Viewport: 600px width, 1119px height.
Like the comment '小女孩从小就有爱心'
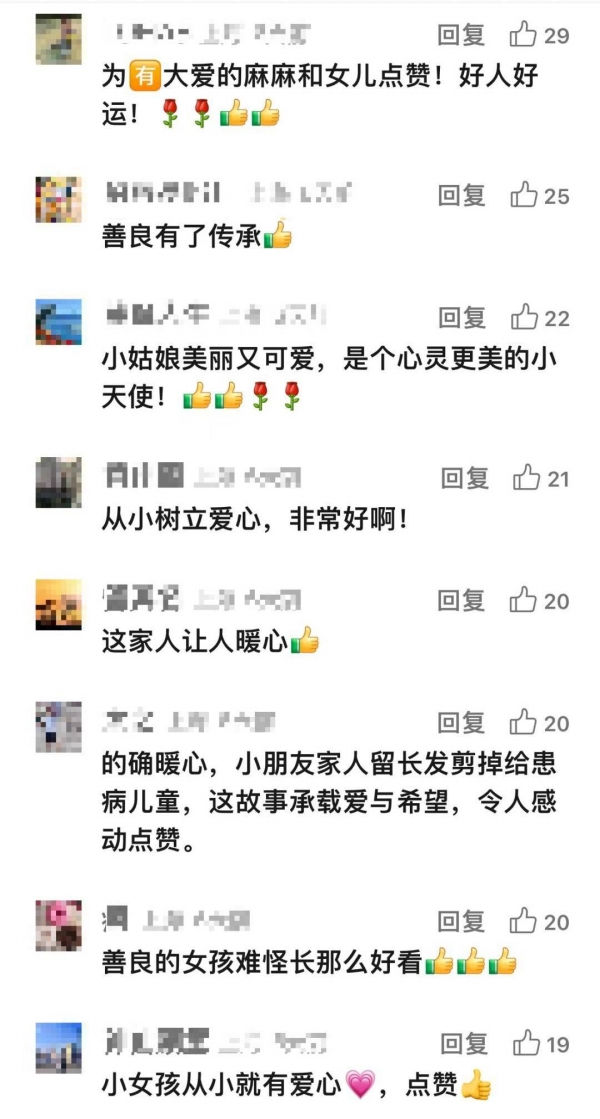coord(528,1044)
